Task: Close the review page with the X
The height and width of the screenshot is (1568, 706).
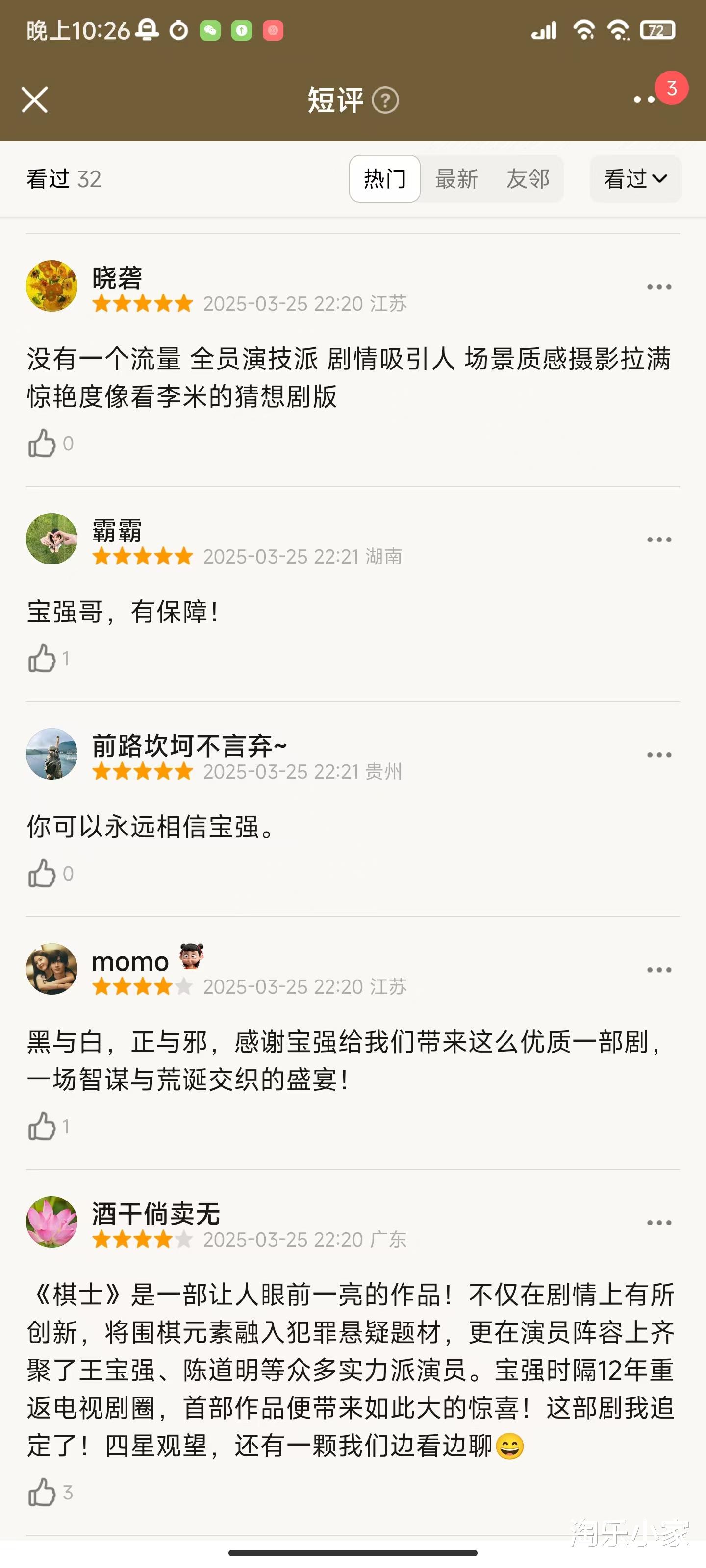Action: tap(35, 100)
